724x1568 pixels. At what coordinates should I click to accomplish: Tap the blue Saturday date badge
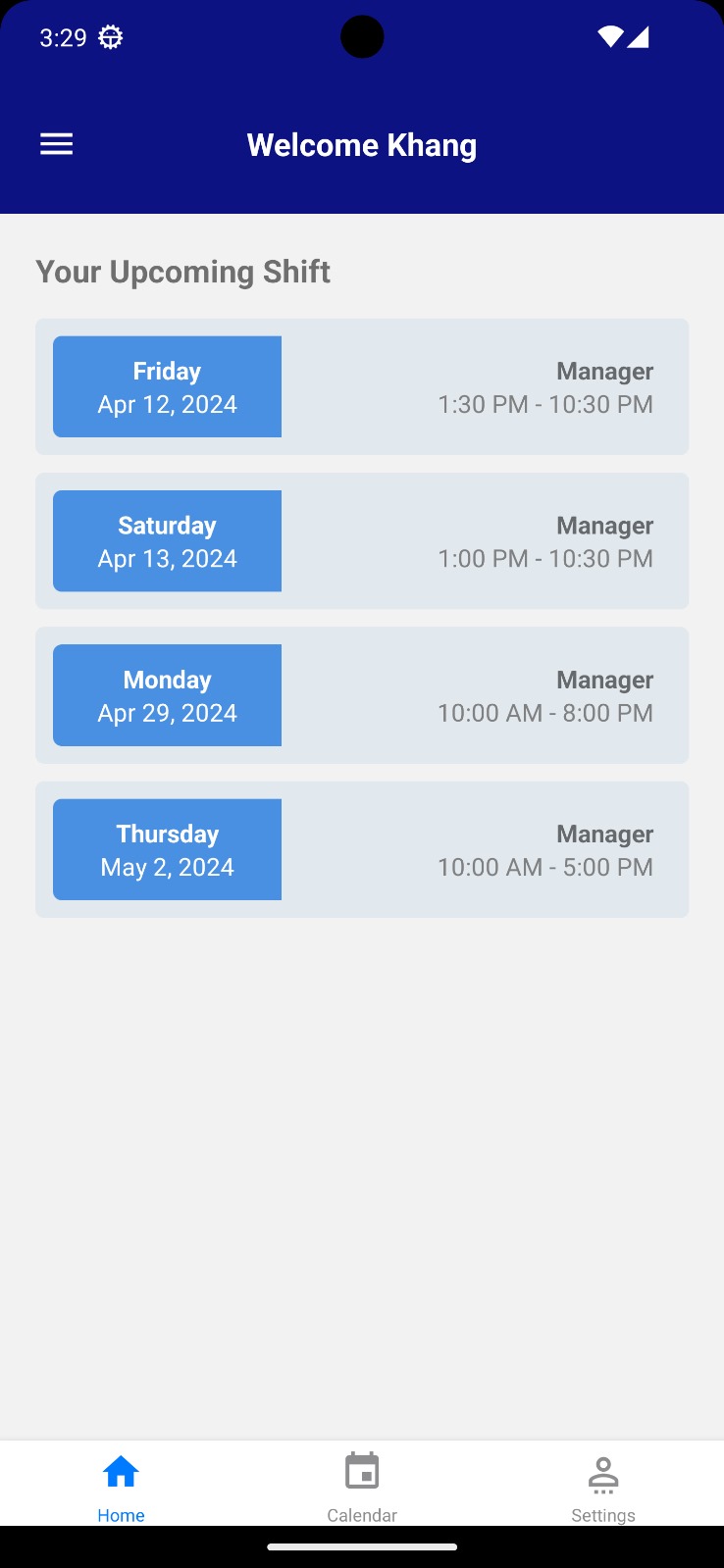tap(167, 540)
